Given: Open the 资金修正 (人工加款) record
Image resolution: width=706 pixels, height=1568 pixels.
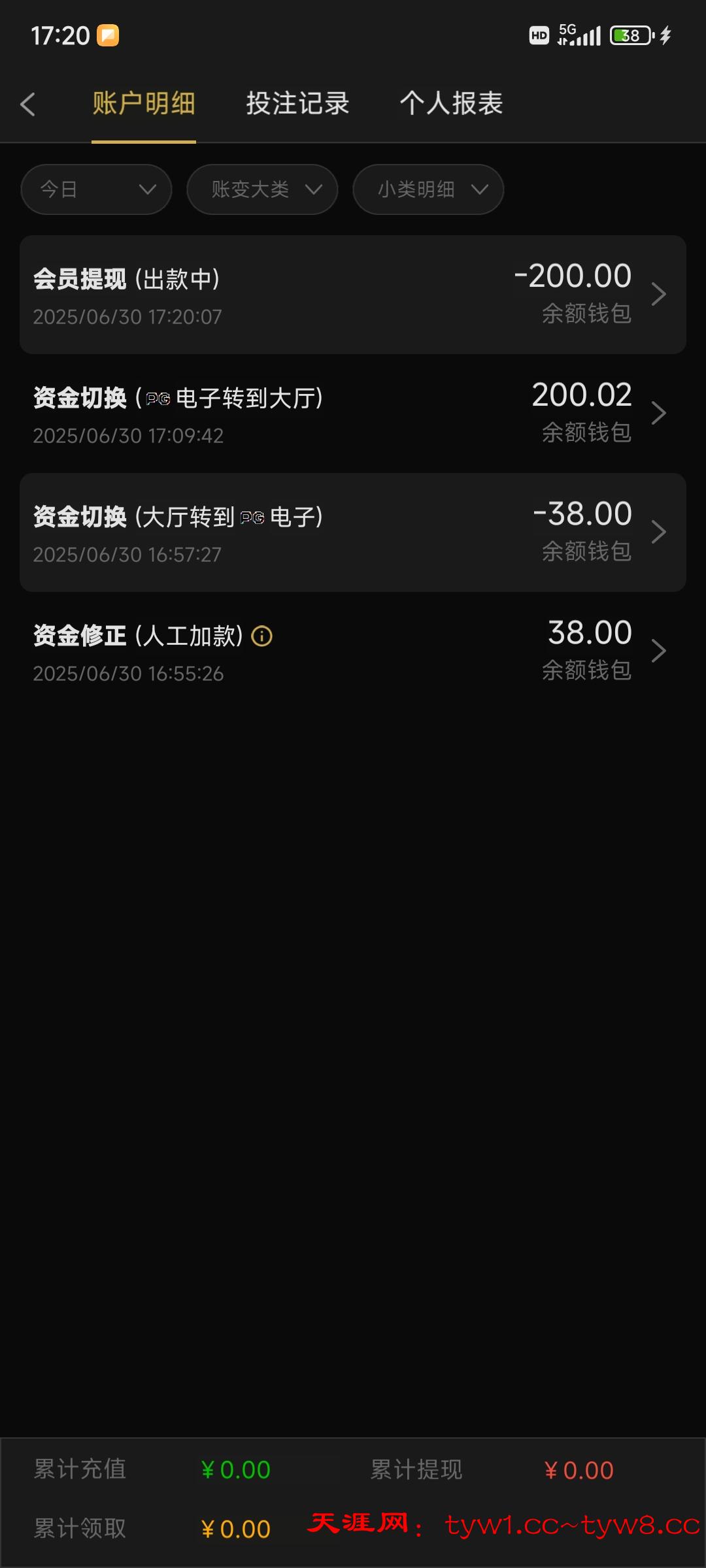Looking at the screenshot, I should coord(353,651).
